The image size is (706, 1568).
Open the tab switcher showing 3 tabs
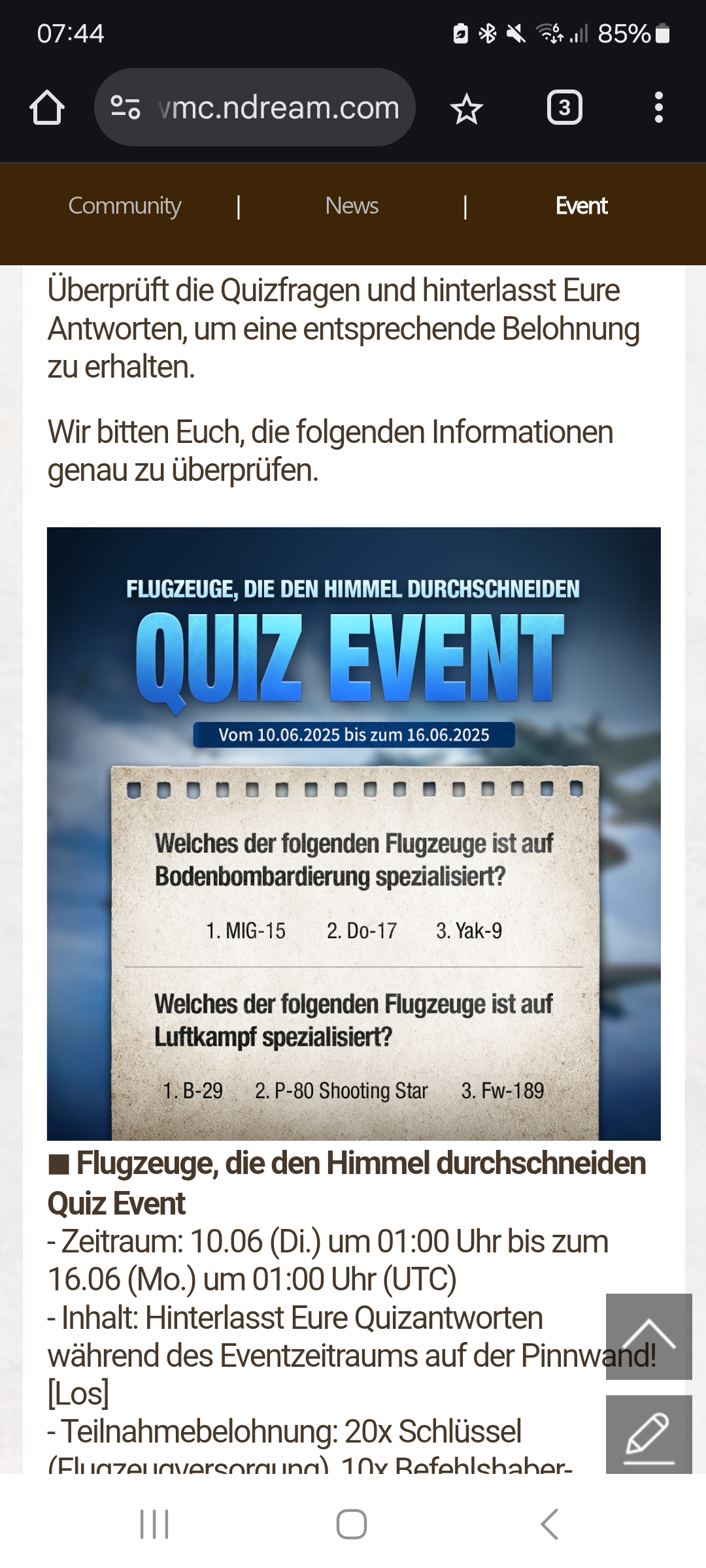[564, 108]
